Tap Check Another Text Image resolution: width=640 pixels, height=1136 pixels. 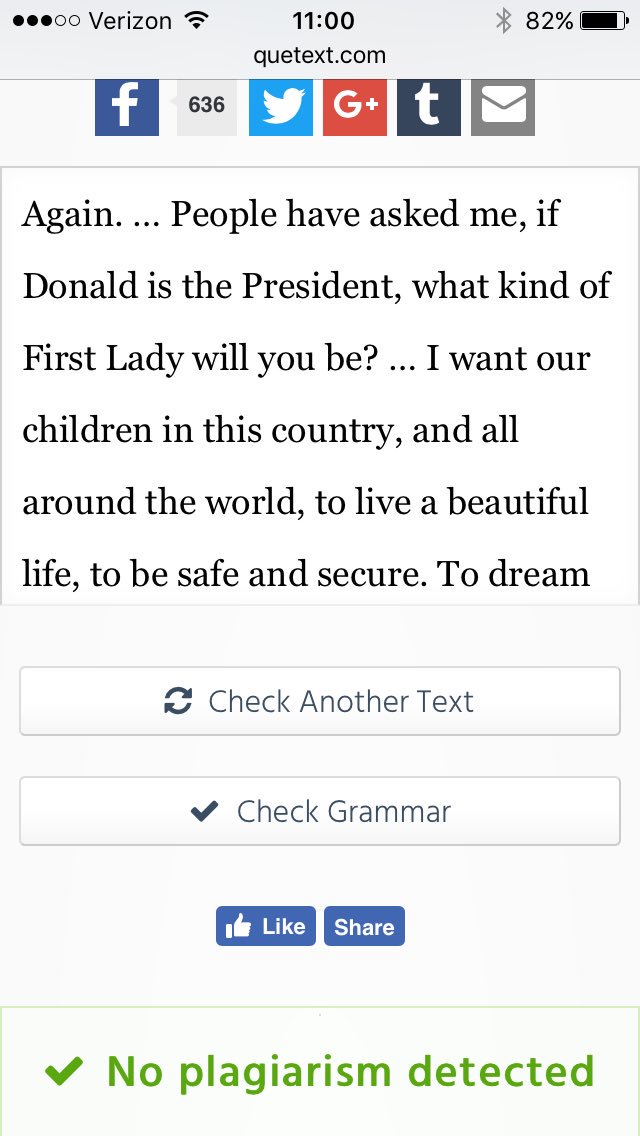point(320,701)
